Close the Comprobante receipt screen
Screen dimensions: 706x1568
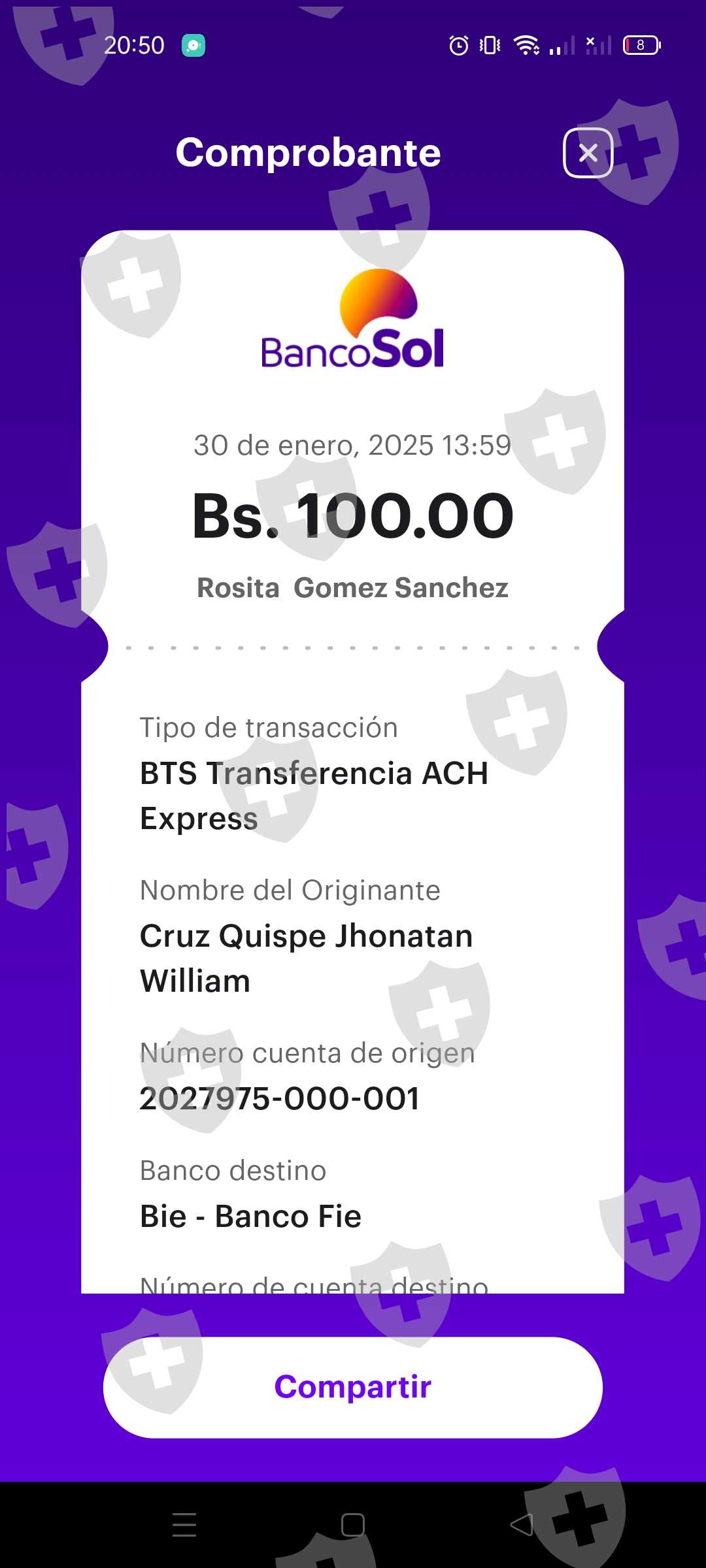(x=588, y=153)
